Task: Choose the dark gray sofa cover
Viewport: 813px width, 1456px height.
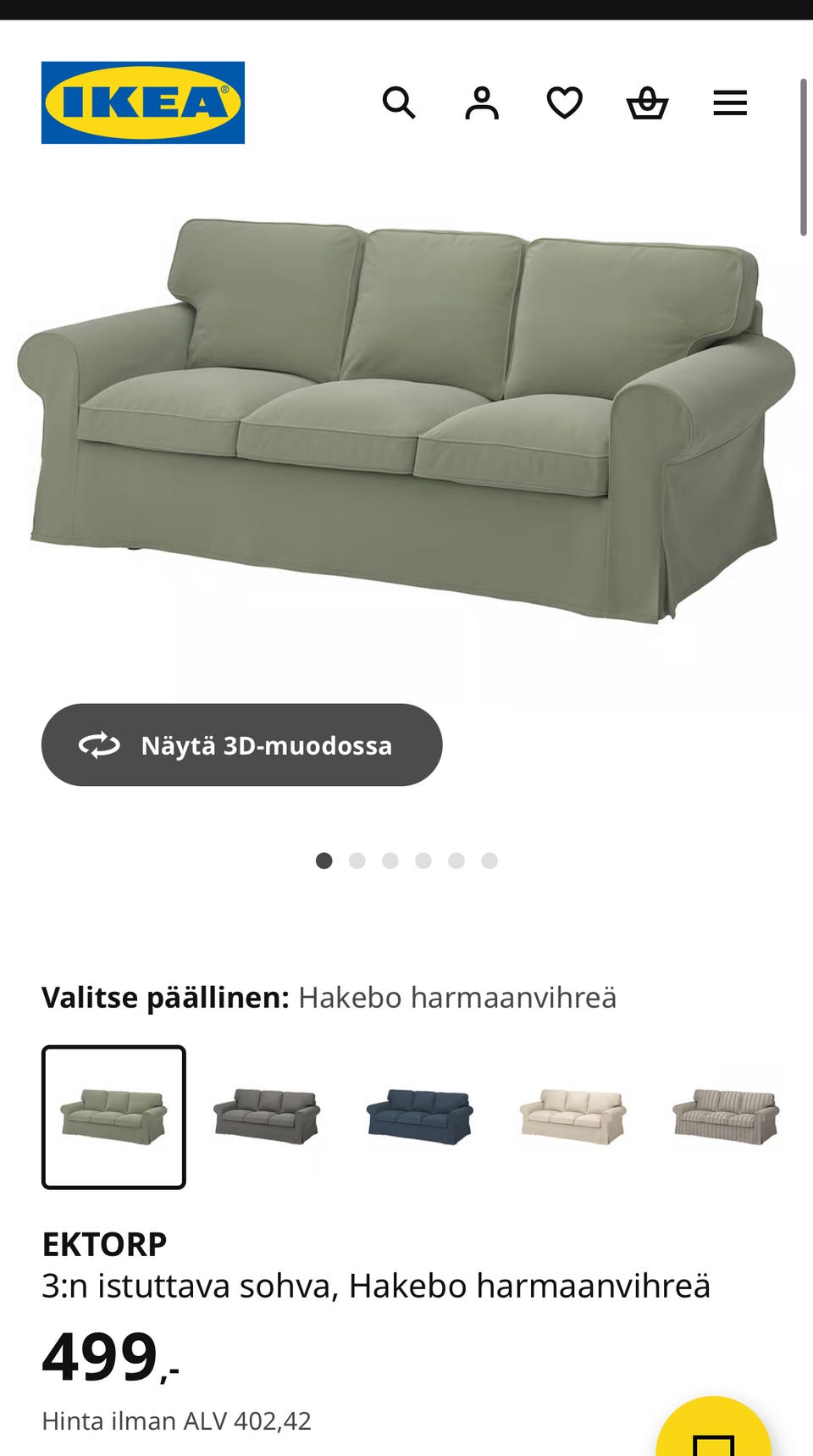Action: click(x=267, y=1116)
